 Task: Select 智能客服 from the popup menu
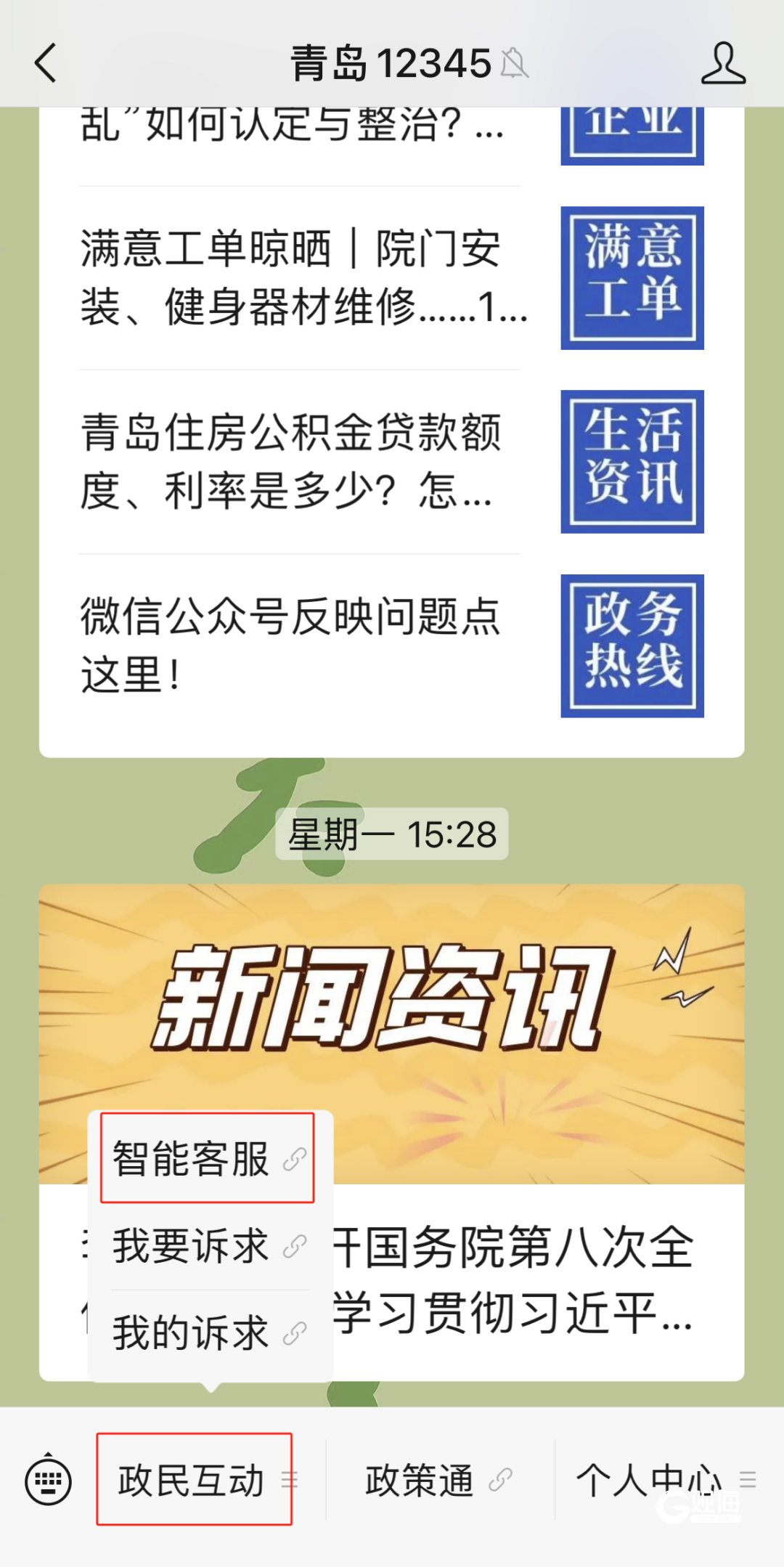click(x=208, y=1158)
